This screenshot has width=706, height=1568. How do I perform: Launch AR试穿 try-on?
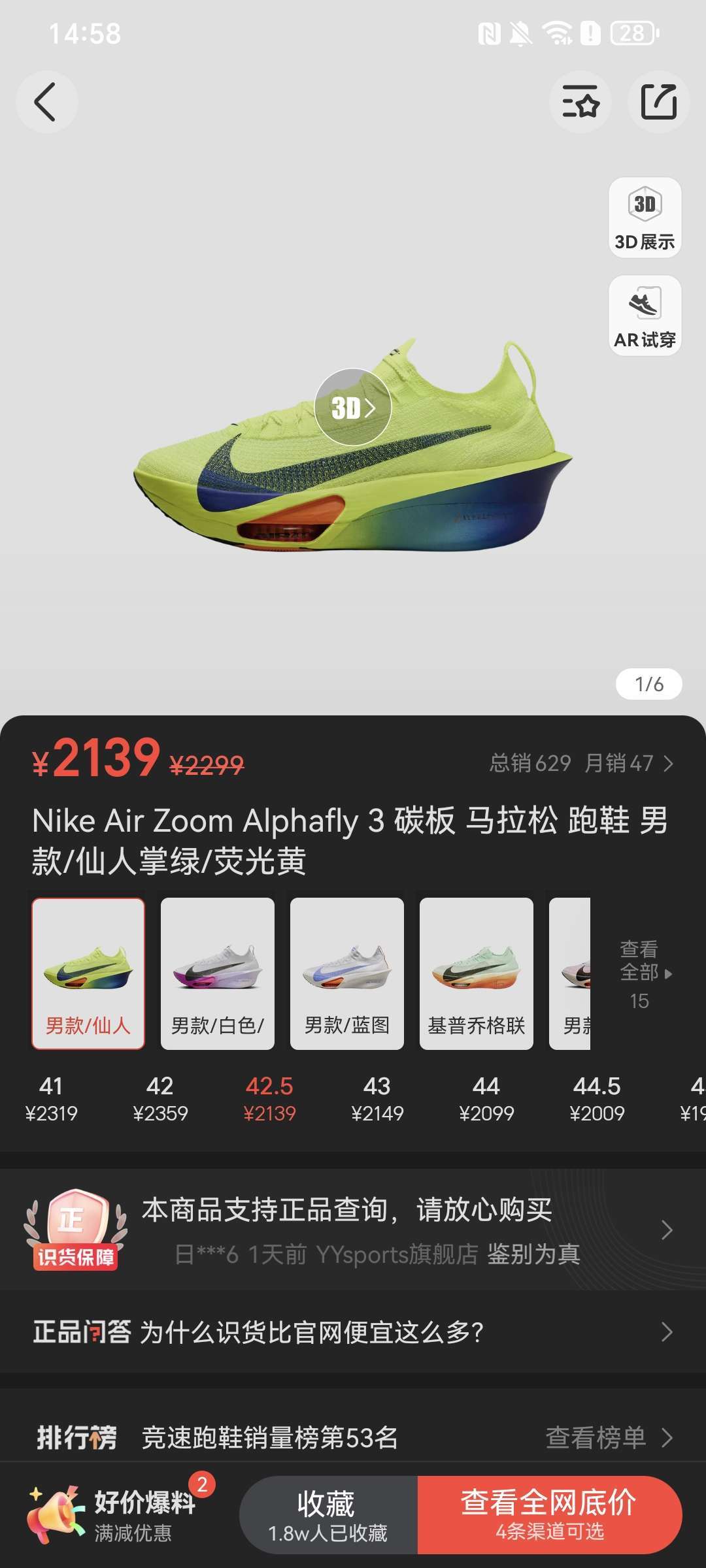click(x=645, y=316)
